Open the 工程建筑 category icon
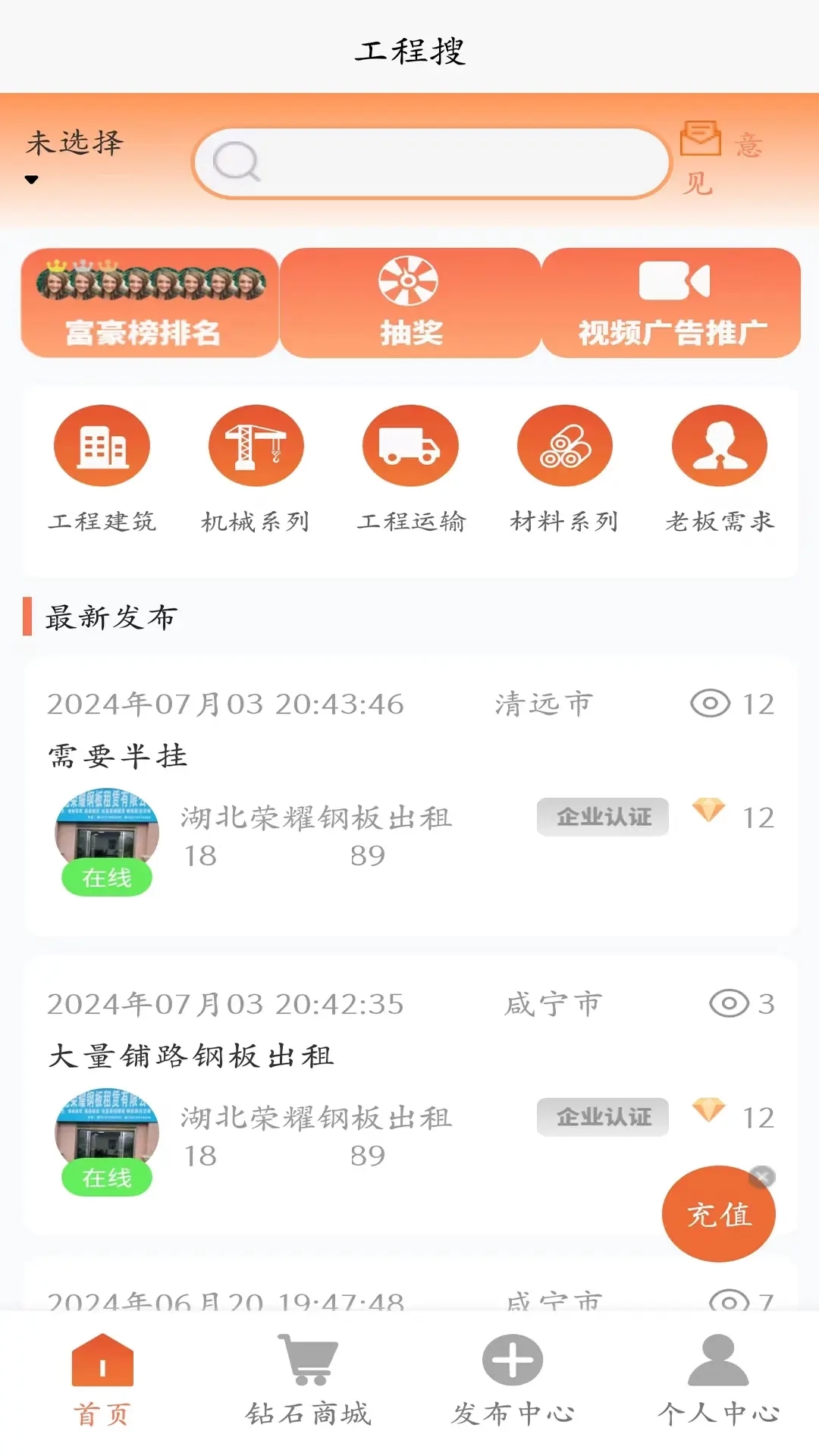The height and width of the screenshot is (1456, 819). point(102,446)
